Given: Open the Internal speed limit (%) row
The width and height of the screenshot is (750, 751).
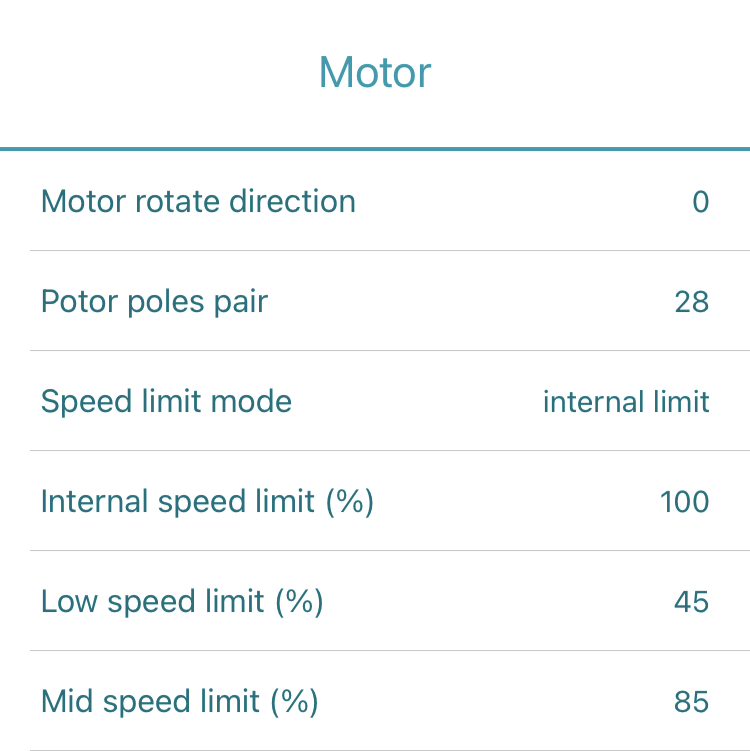Looking at the screenshot, I should click(x=375, y=501).
